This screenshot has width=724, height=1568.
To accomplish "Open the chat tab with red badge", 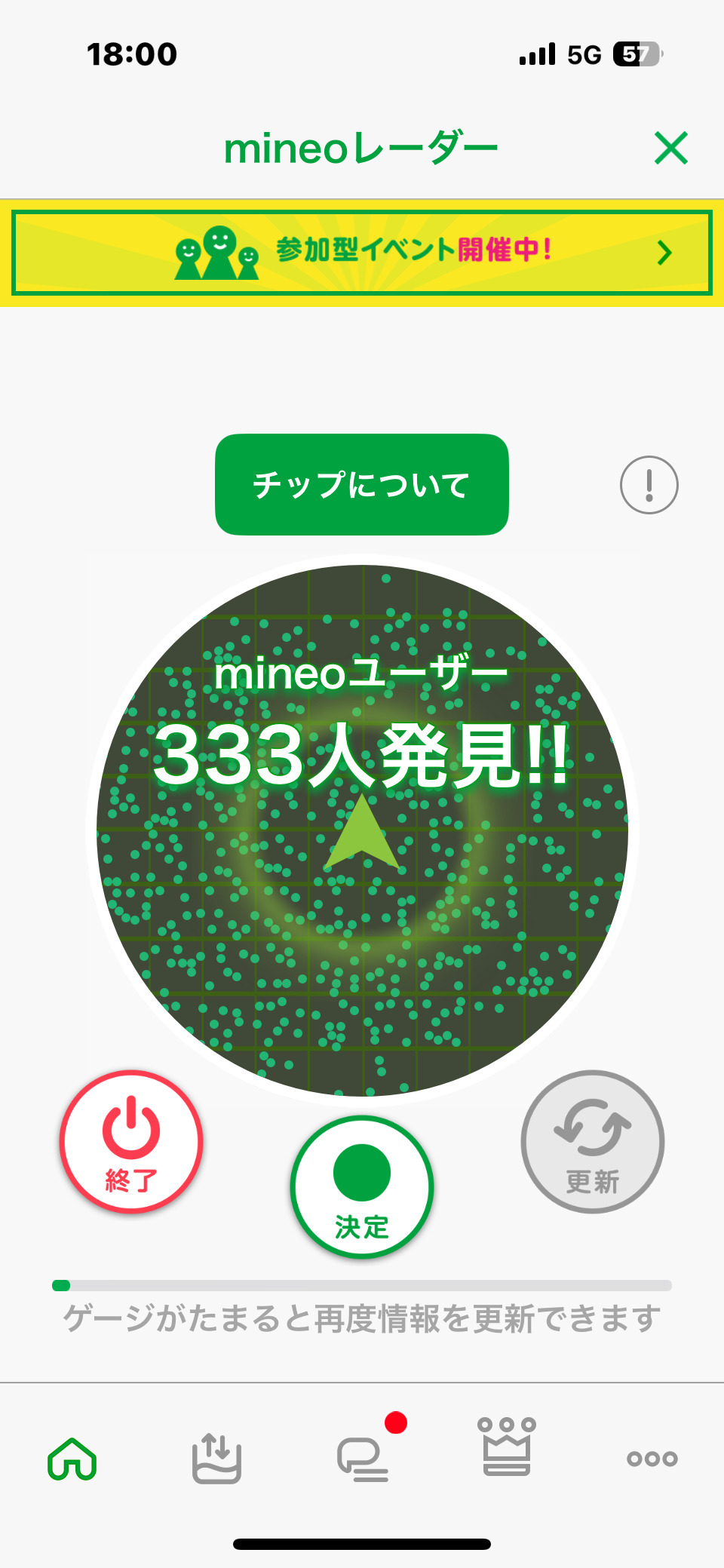I will 363,1459.
